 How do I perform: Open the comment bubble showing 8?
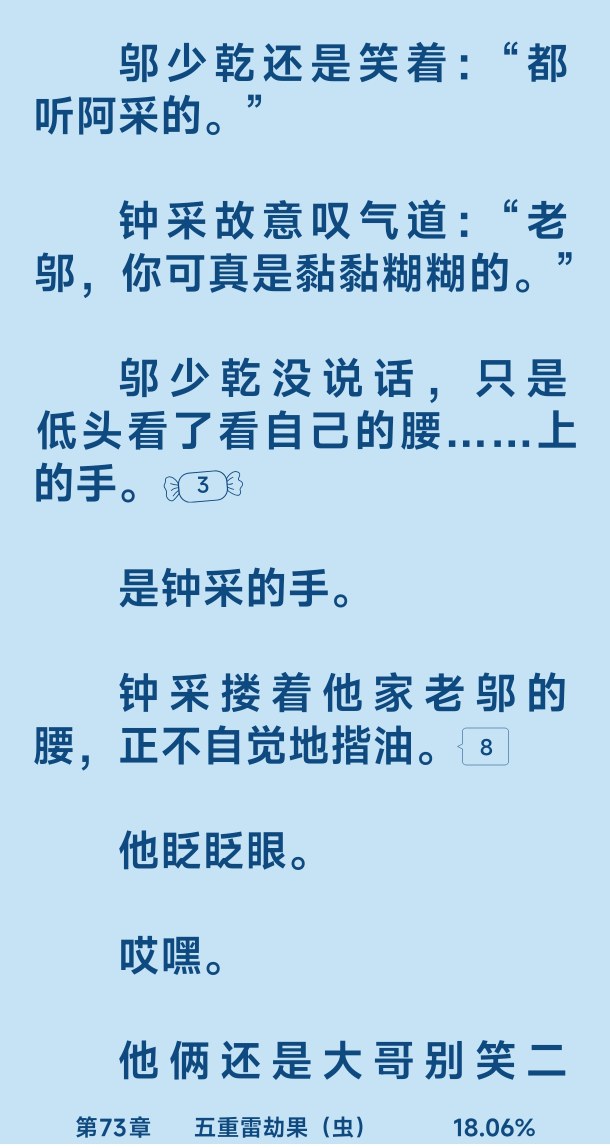pos(485,748)
